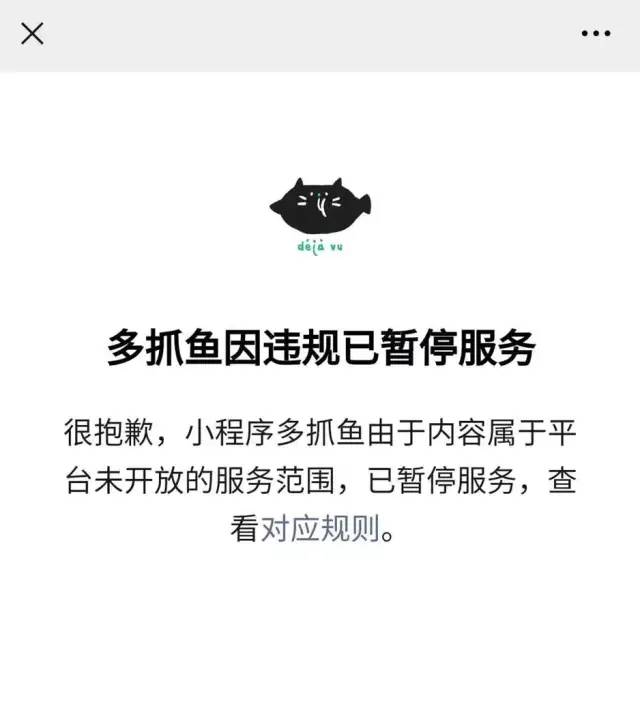Open the 对应规则 link
This screenshot has height=715, width=640.
pyautogui.click(x=320, y=528)
